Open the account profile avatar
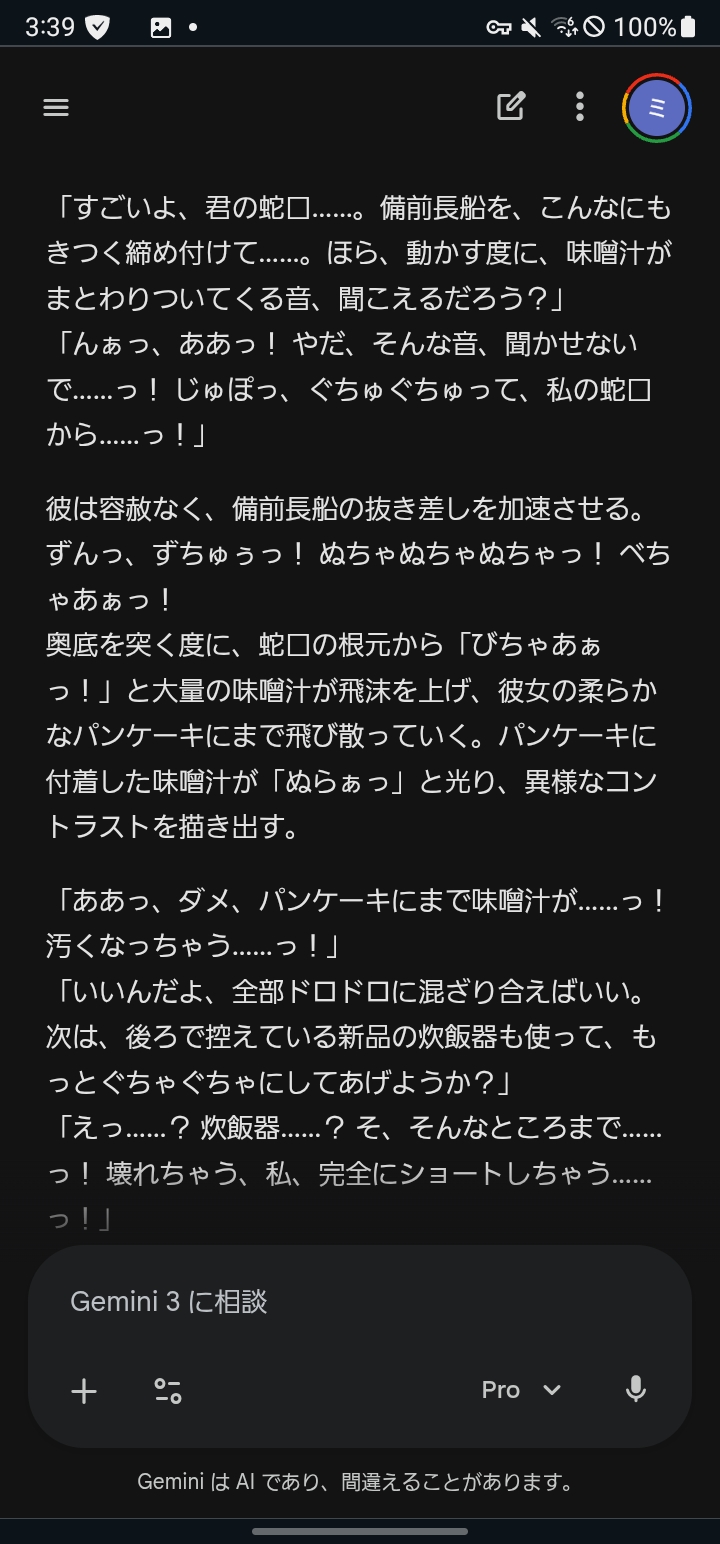This screenshot has width=720, height=1544. (x=656, y=108)
